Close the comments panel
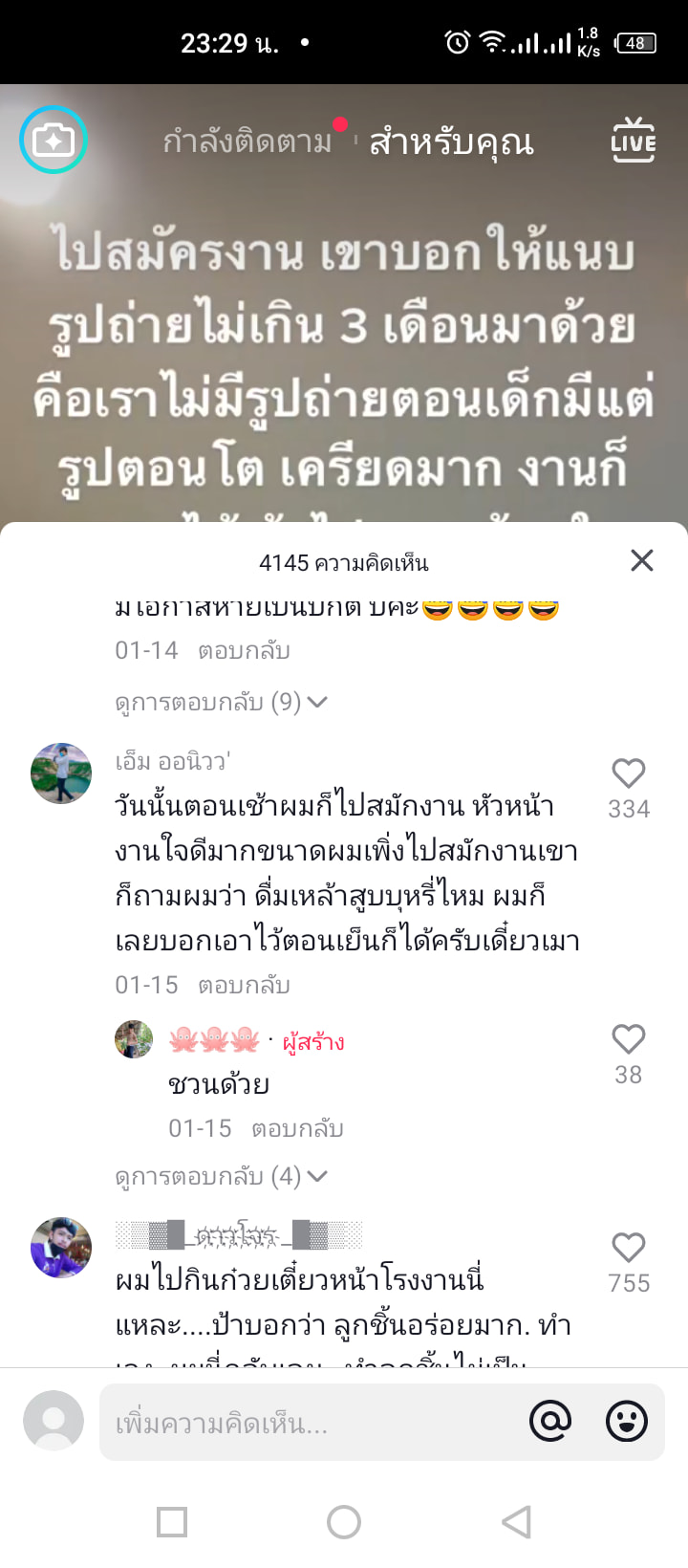This screenshot has width=688, height=1568. coord(642,560)
